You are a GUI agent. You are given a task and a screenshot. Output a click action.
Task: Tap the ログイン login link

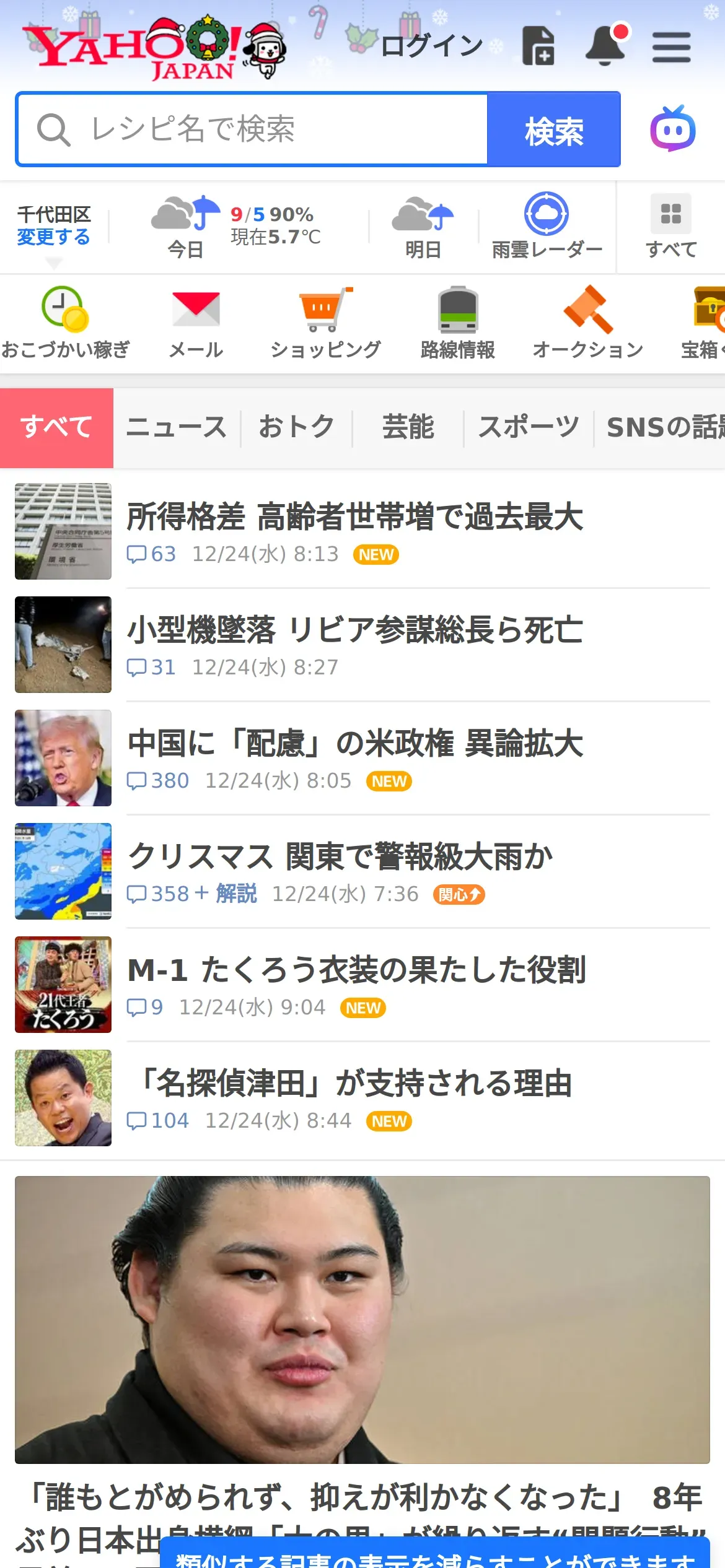click(431, 46)
